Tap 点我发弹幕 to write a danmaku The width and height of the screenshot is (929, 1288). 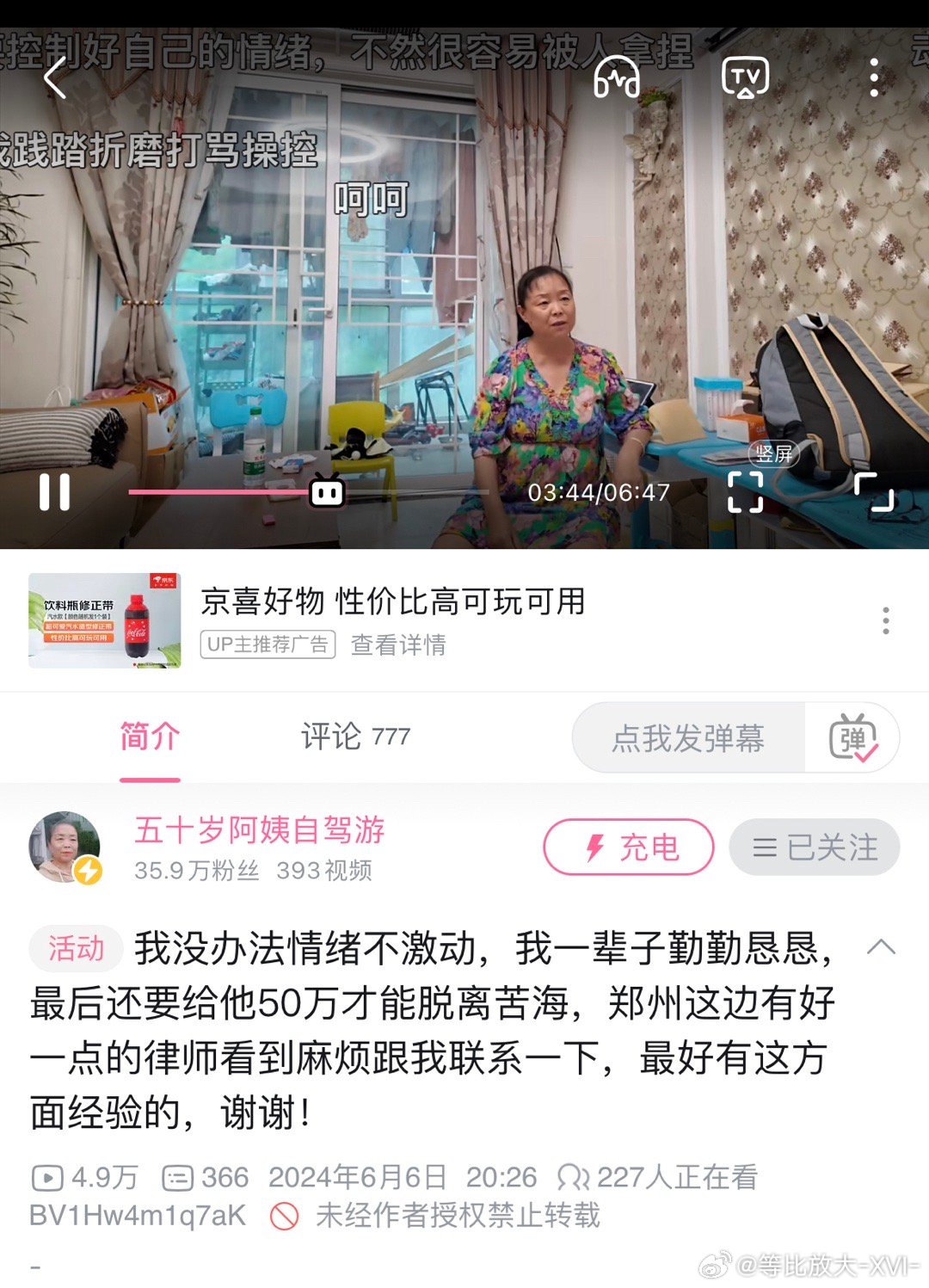pos(688,738)
